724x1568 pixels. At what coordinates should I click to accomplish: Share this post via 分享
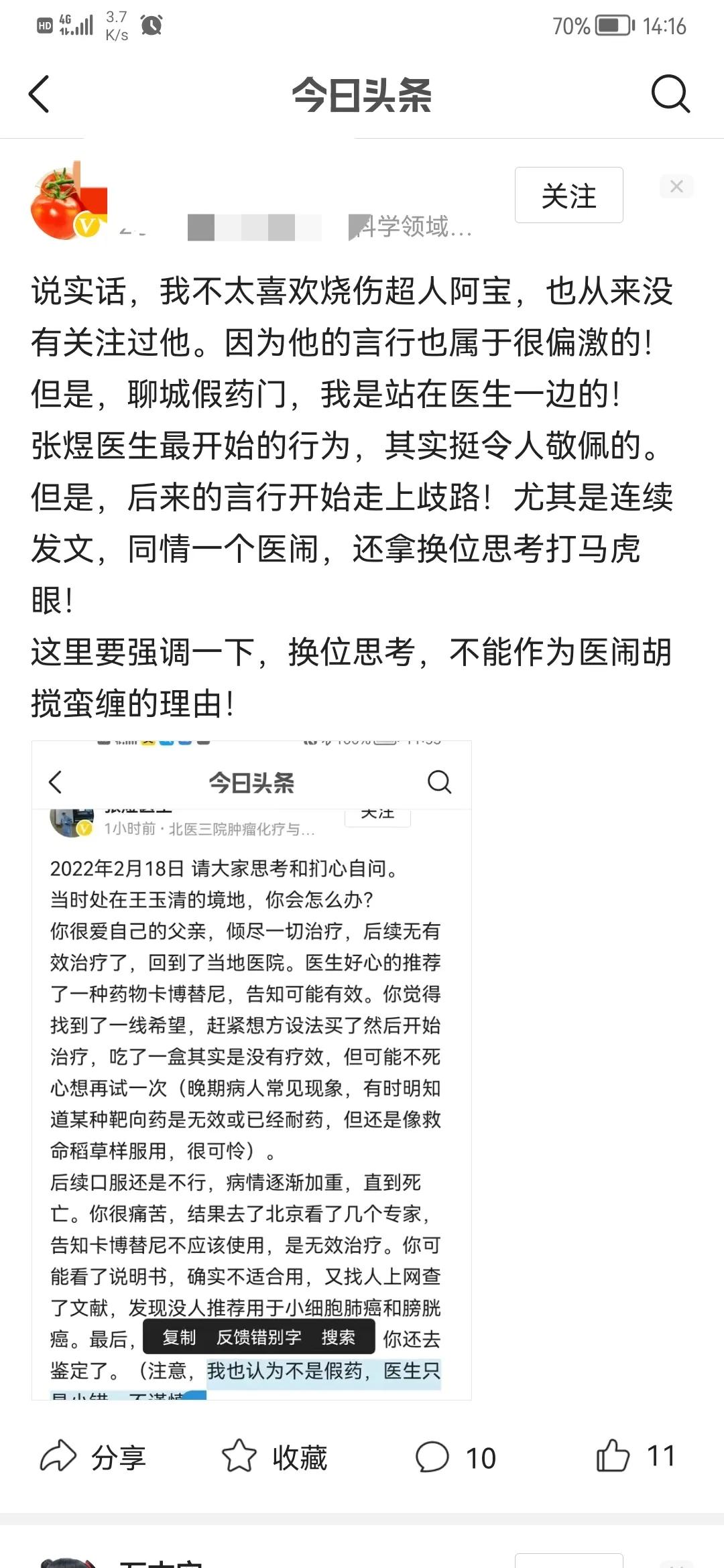tap(93, 1457)
